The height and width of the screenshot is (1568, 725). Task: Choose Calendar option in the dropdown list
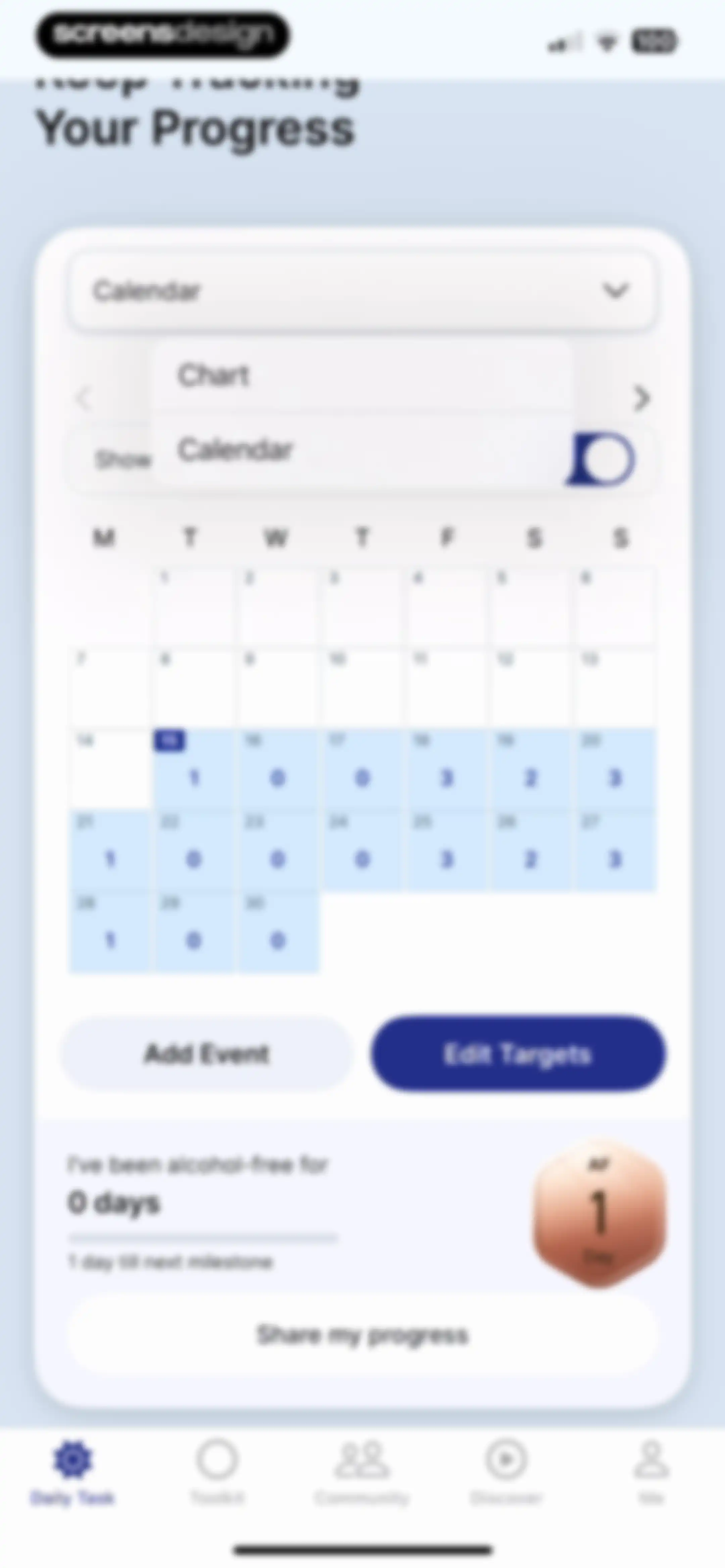coord(362,451)
